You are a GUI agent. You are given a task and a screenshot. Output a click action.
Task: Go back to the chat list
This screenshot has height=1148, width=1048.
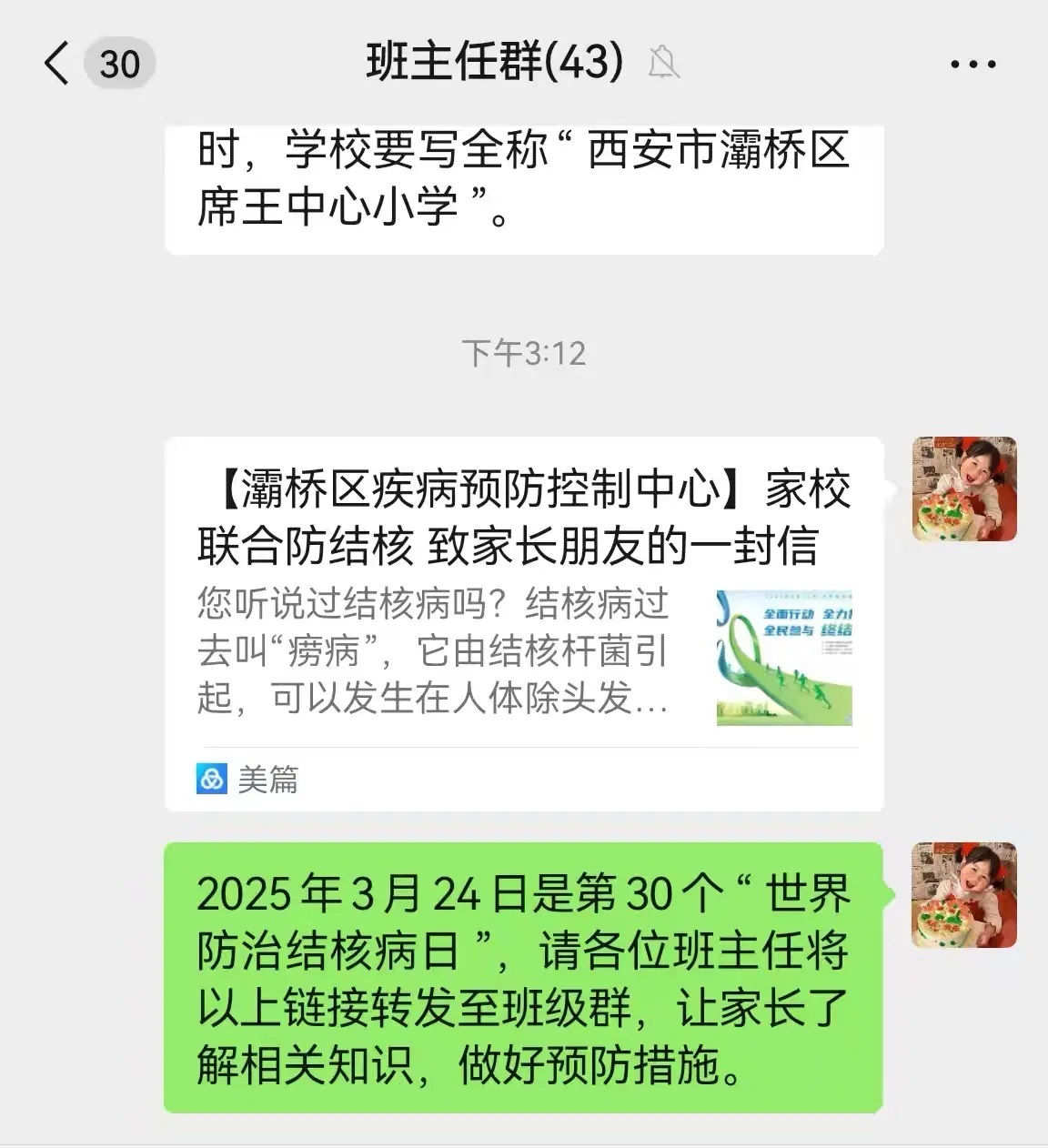tap(56, 64)
